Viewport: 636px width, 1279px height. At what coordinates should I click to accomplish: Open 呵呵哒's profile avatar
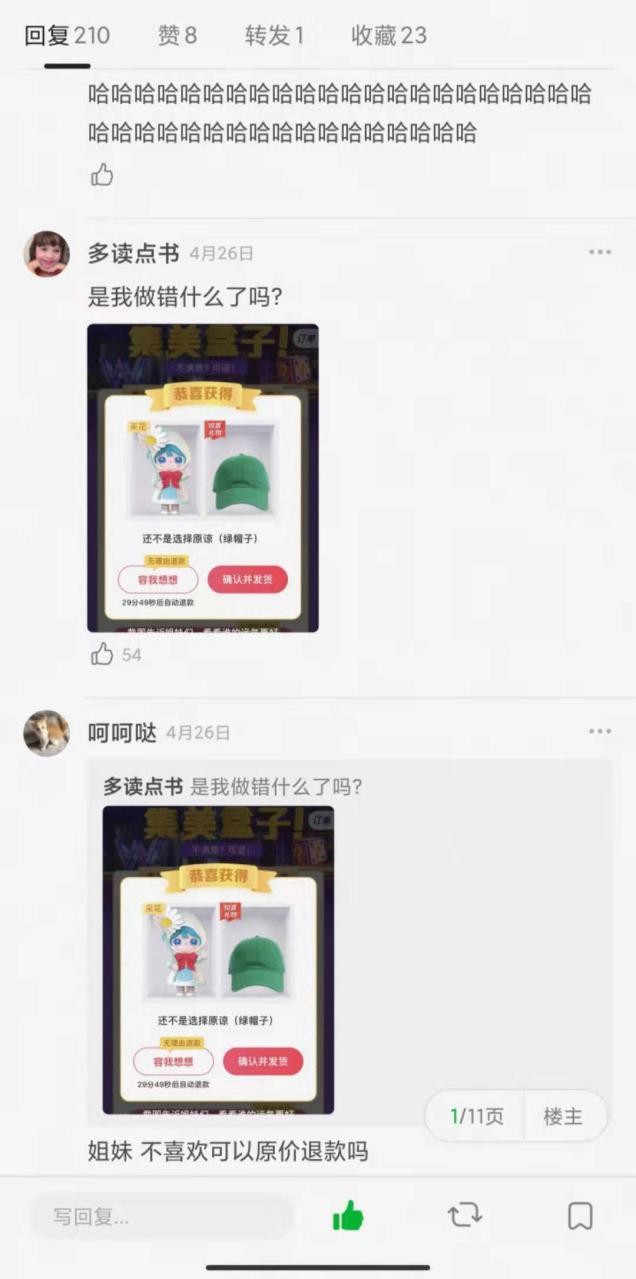click(47, 733)
